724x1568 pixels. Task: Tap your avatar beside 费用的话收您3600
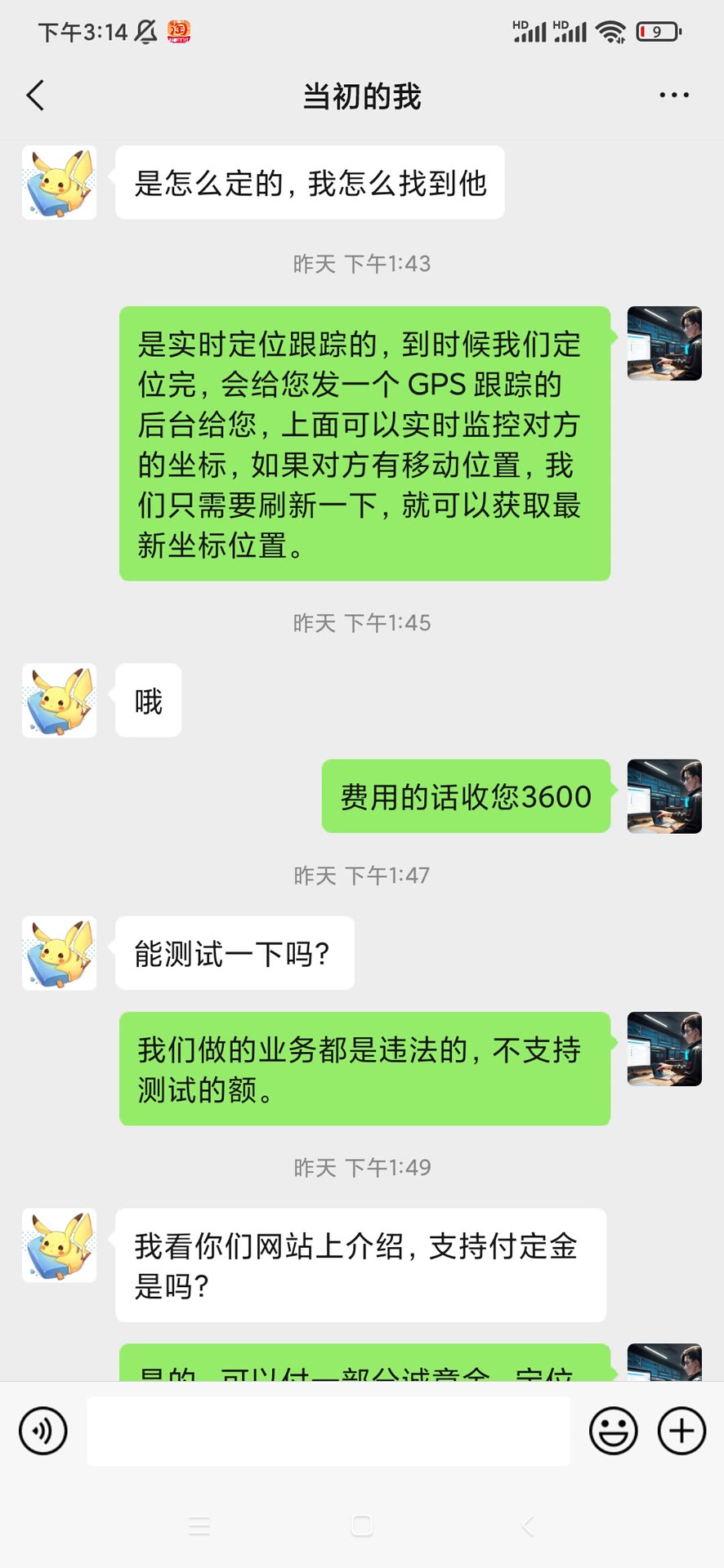pos(664,796)
